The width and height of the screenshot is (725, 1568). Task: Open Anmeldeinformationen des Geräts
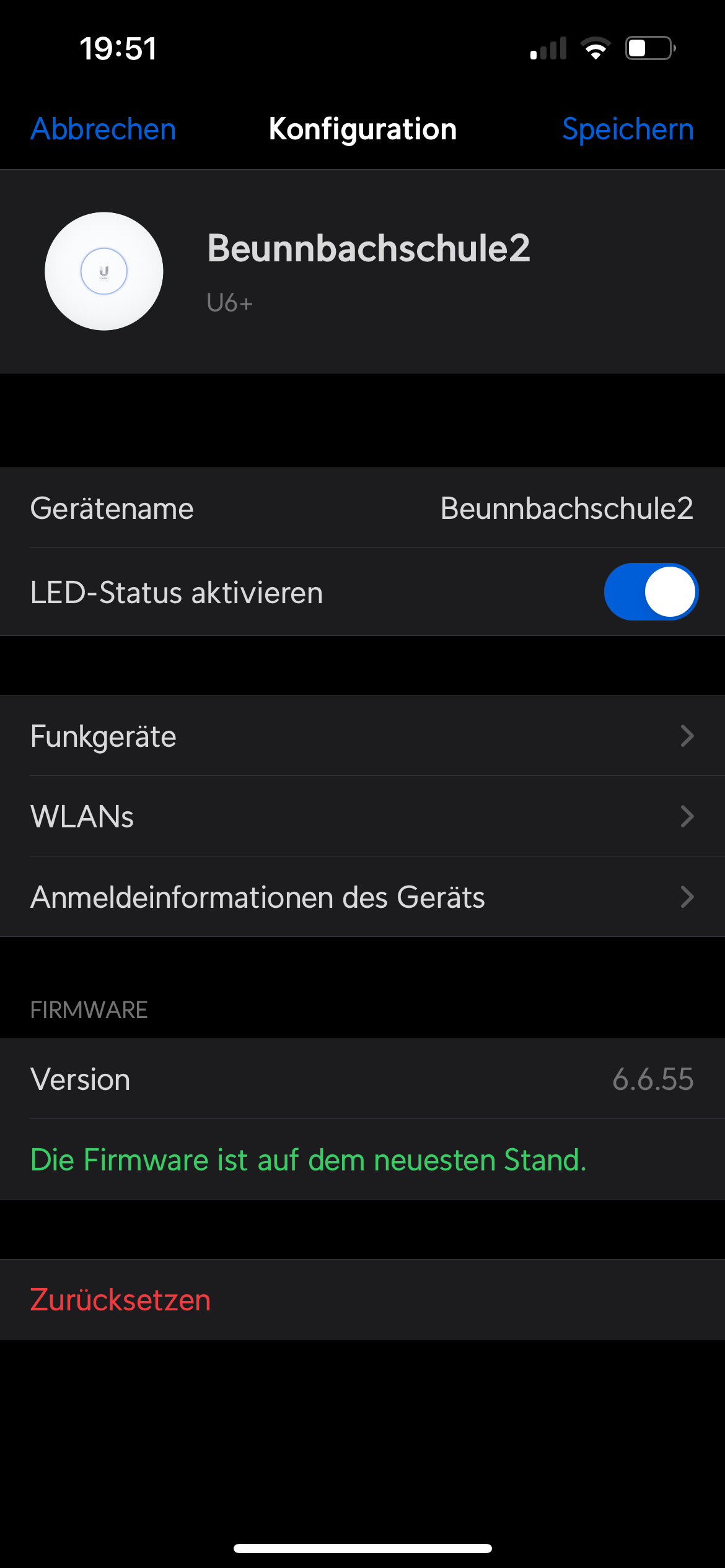362,897
